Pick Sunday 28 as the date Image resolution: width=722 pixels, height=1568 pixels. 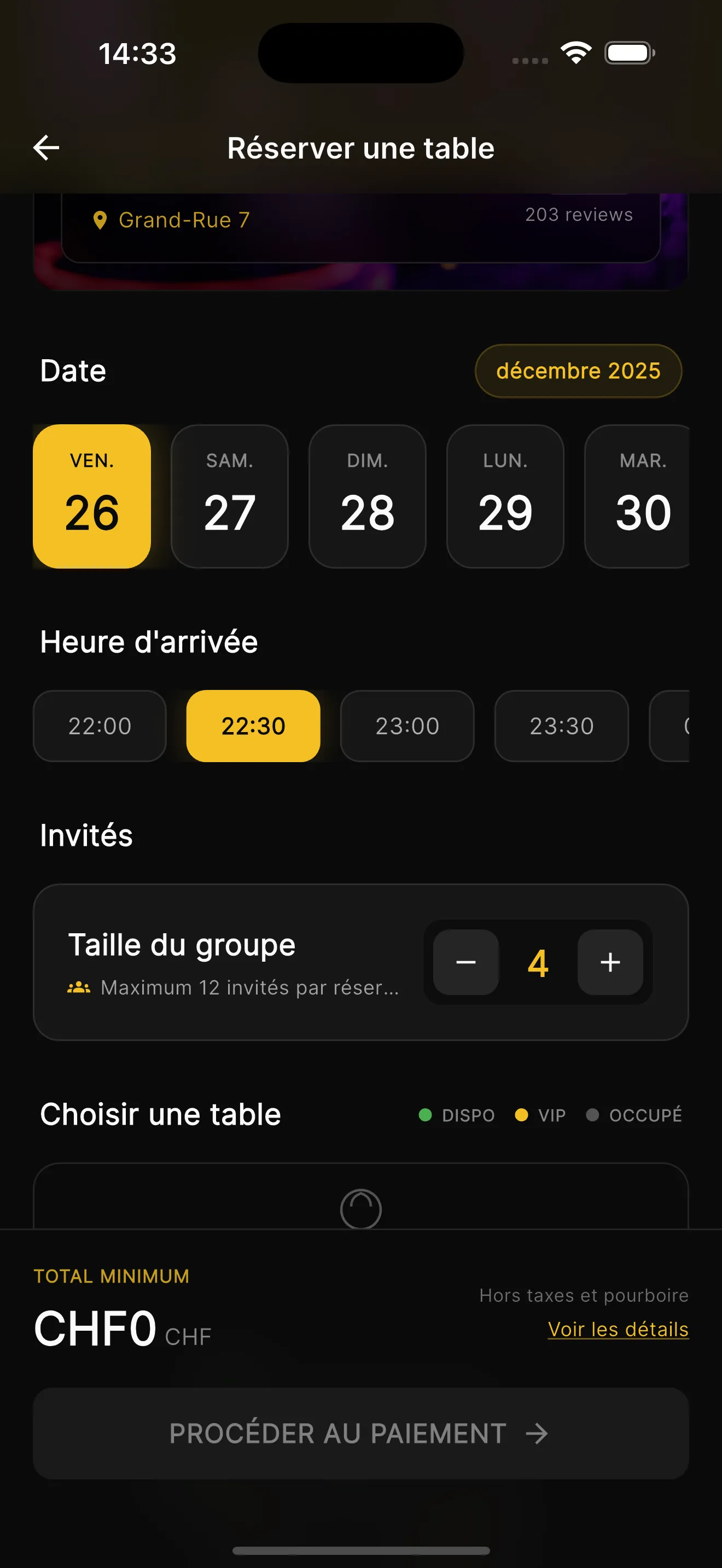[367, 496]
